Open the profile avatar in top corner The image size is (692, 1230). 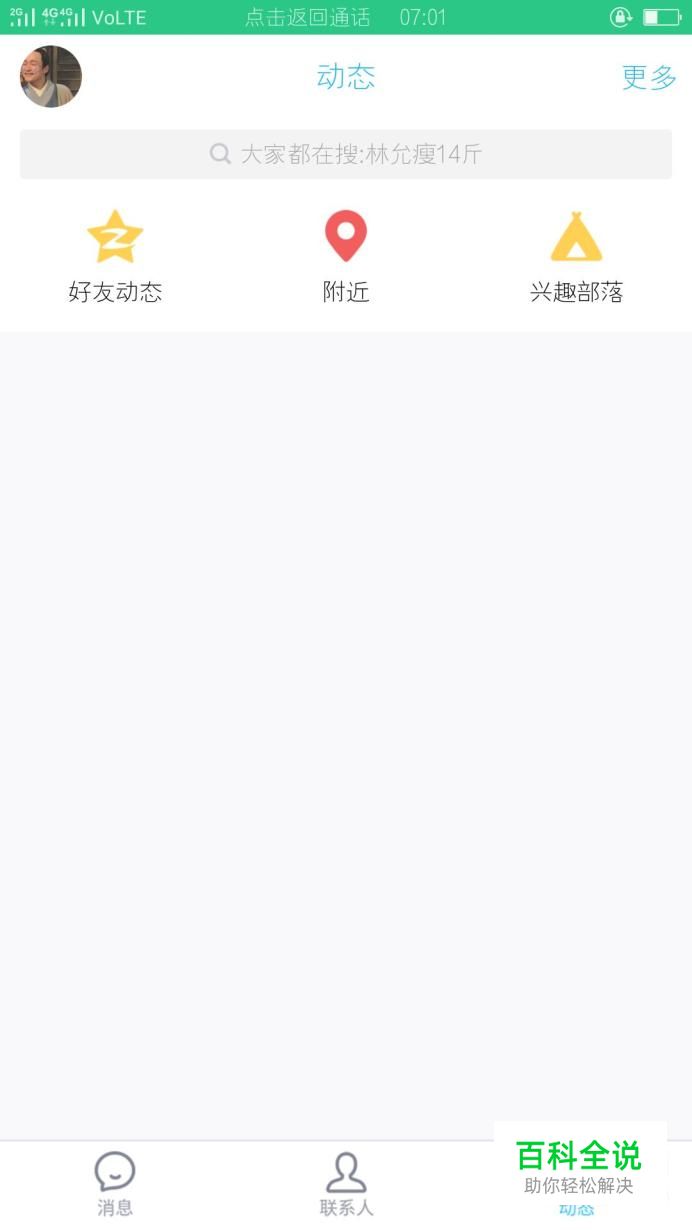click(51, 77)
